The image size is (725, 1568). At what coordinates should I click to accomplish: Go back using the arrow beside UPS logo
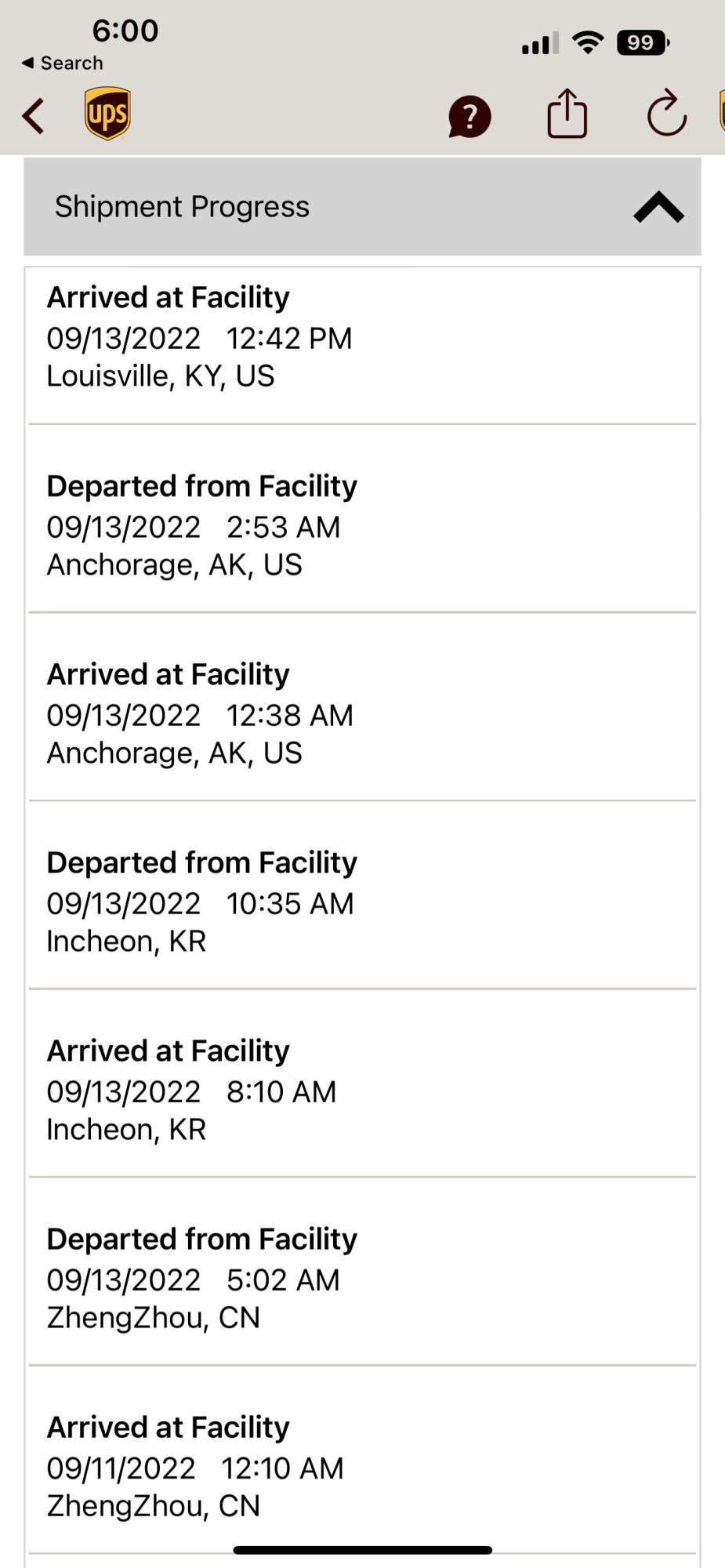click(x=34, y=117)
